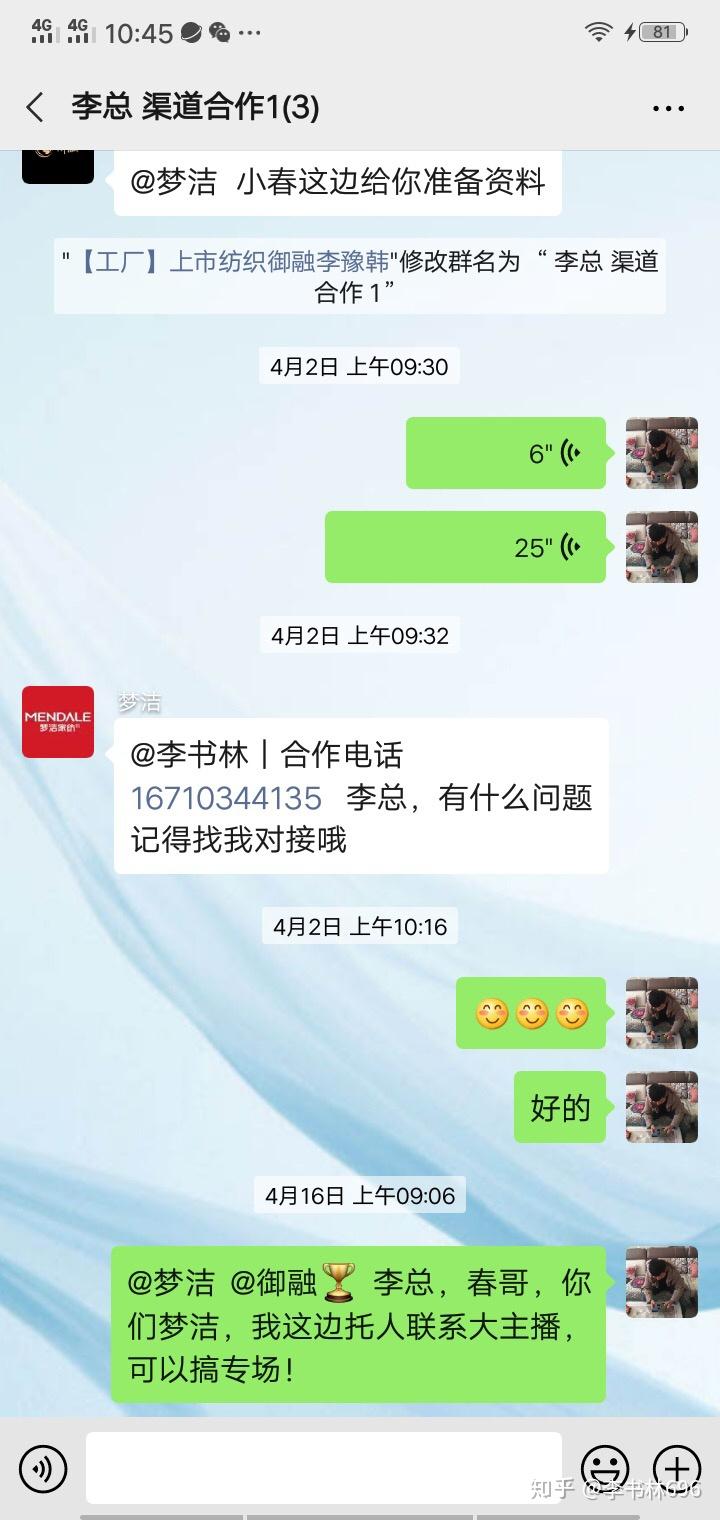720x1520 pixels.
Task: Open the emoji picker
Action: [x=605, y=1469]
